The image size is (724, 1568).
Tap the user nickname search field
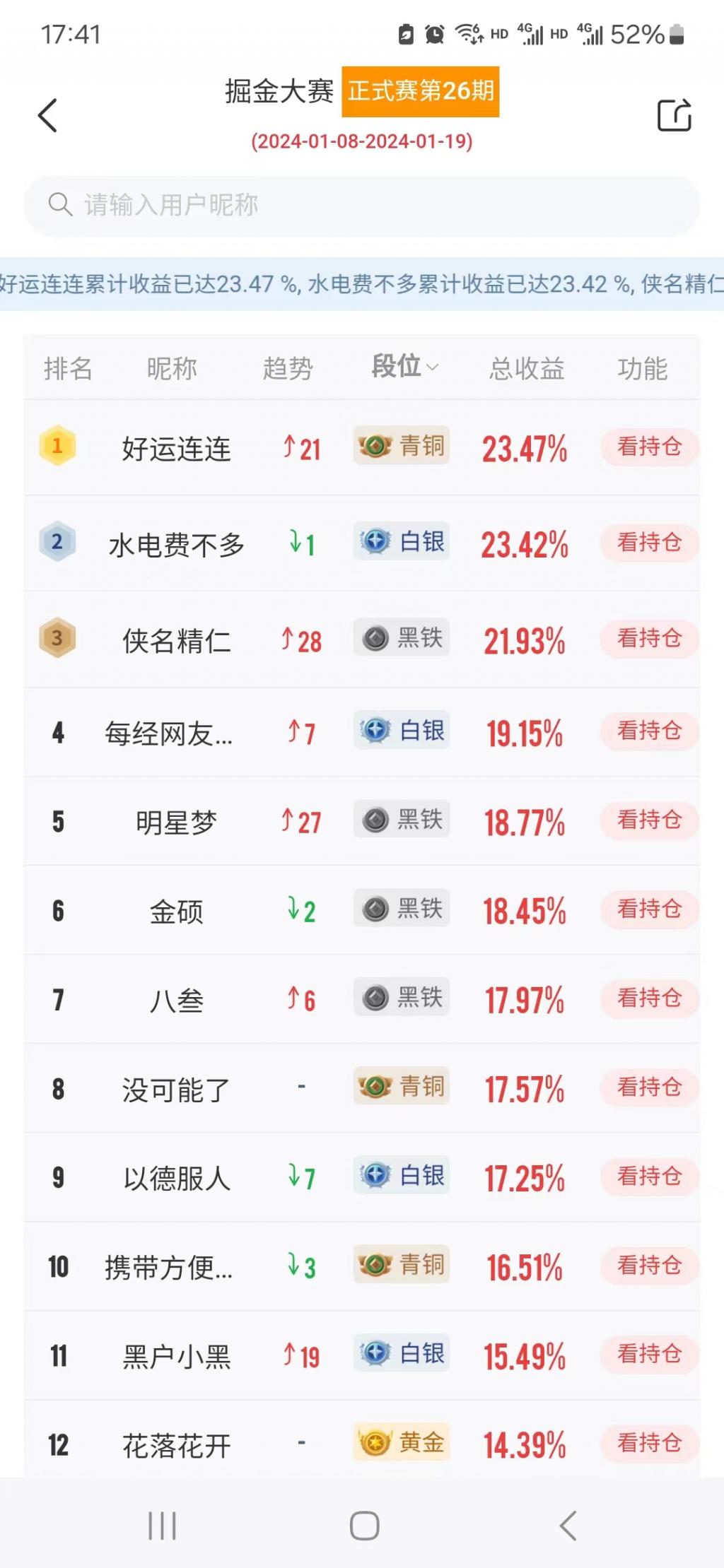point(361,205)
